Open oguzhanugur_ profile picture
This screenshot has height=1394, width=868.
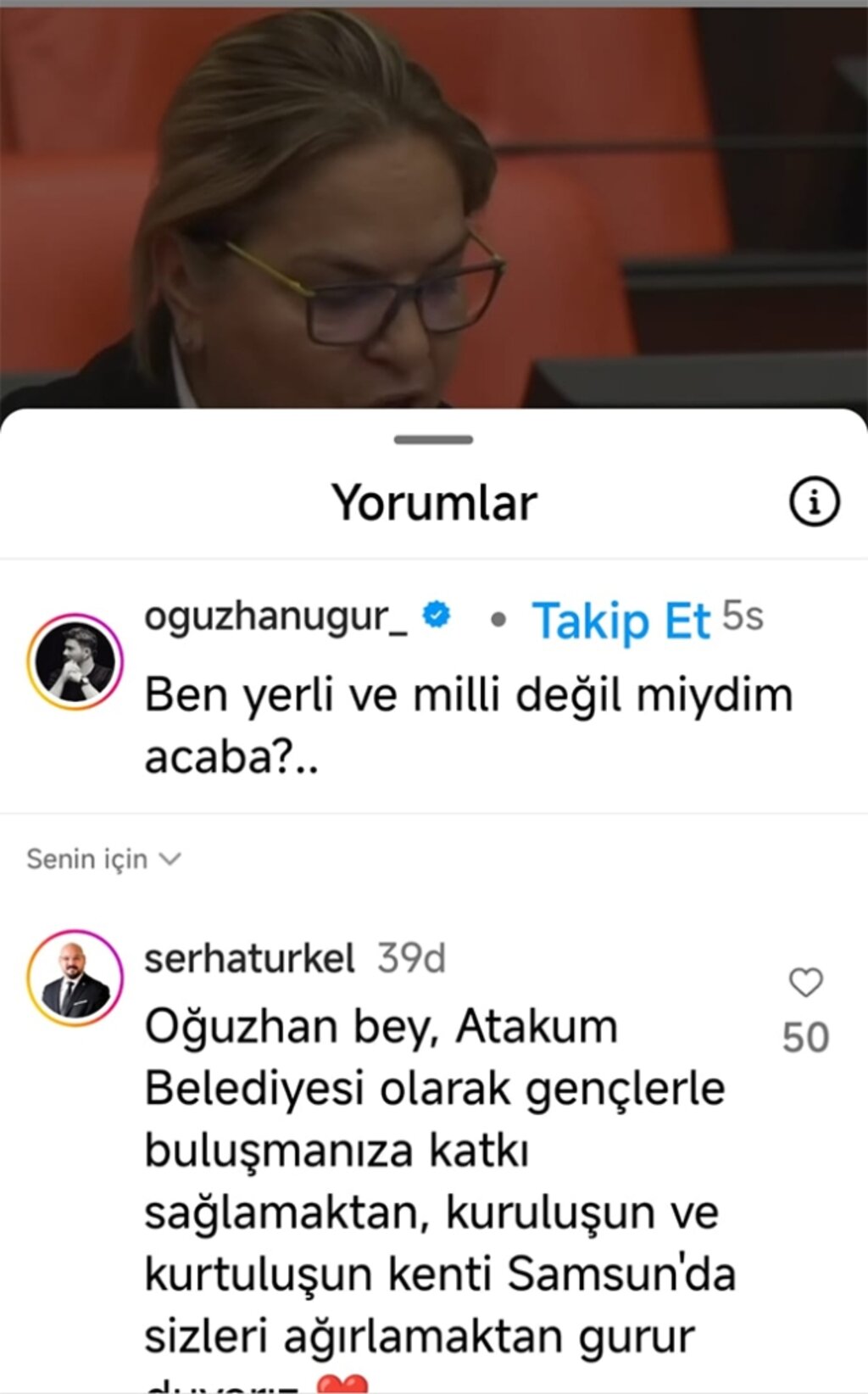(75, 661)
